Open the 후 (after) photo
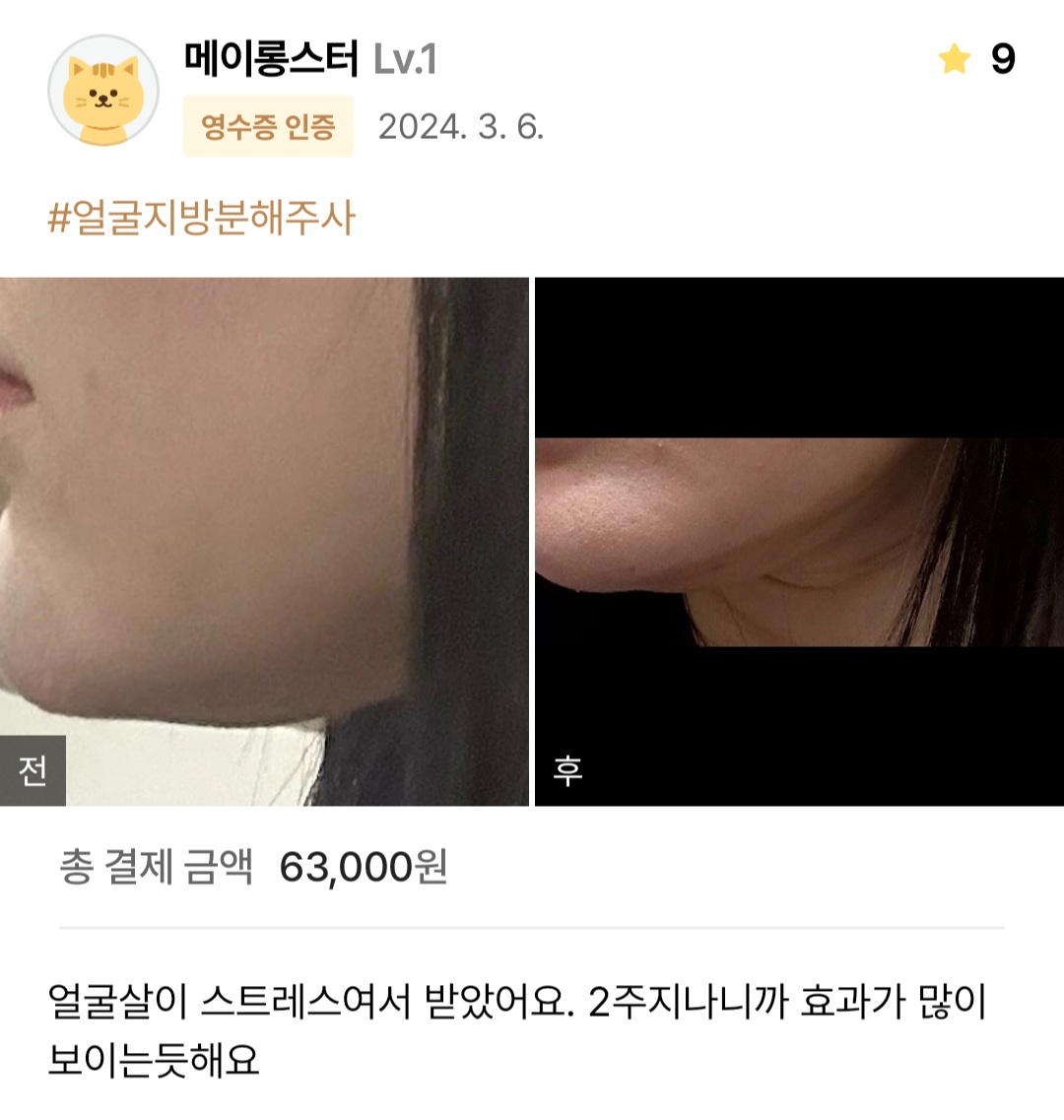Viewport: 1064px width, 1120px height. 799,541
